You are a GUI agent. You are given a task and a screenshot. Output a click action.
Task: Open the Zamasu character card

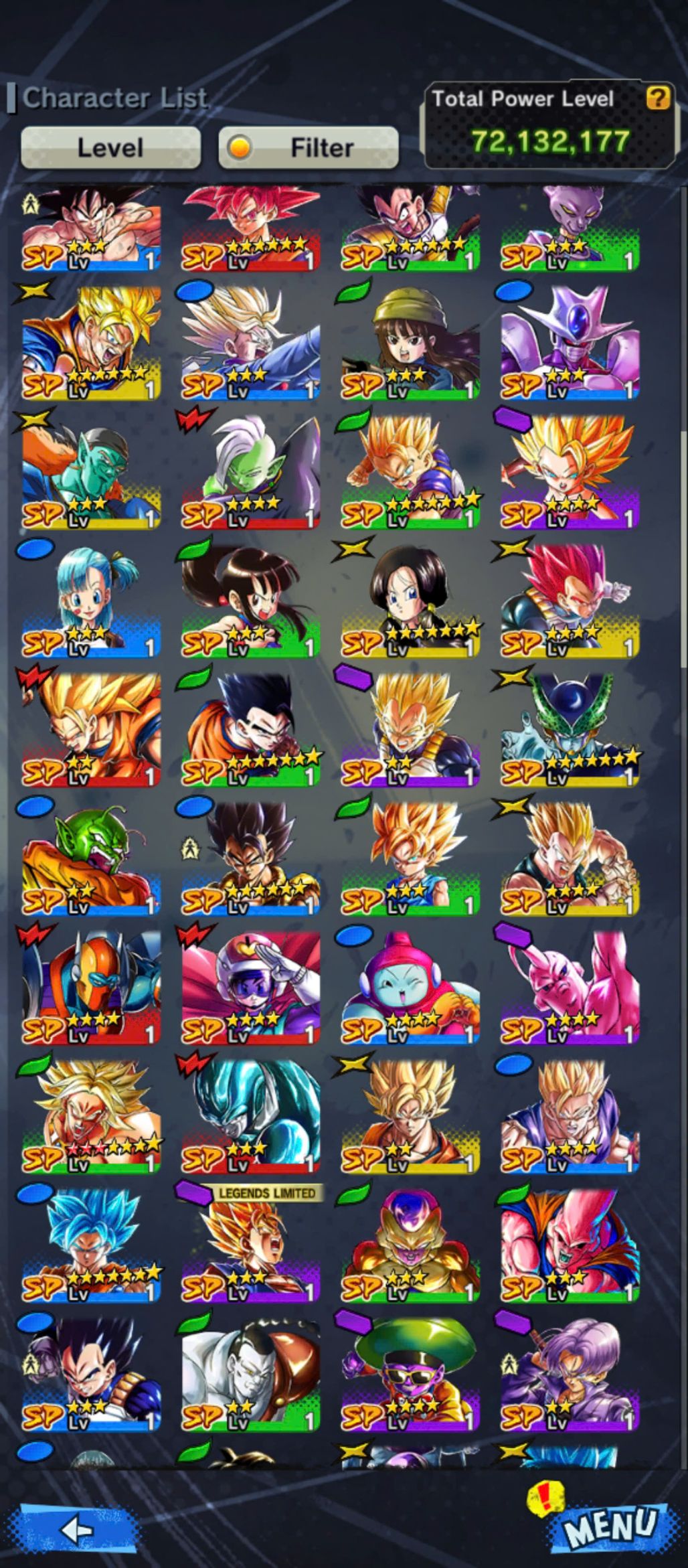(250, 472)
